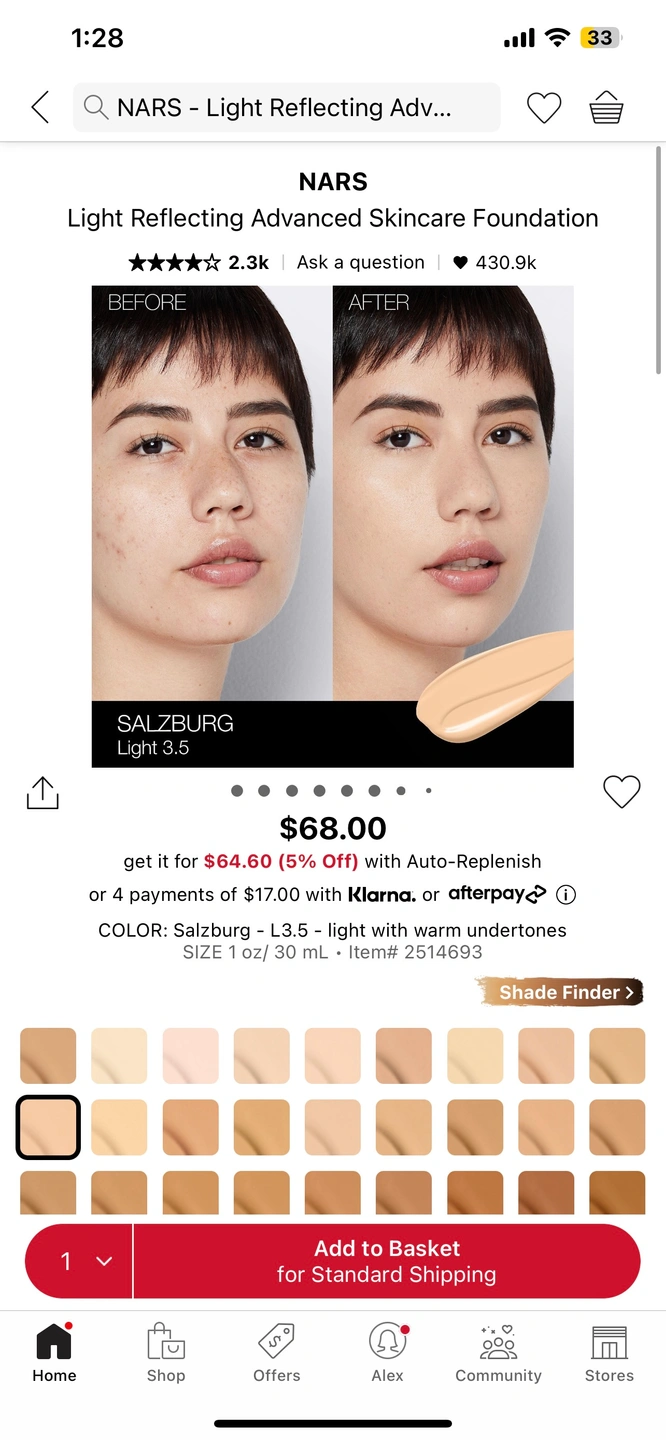
Task: Switch to the Offers tab
Action: 277,1353
